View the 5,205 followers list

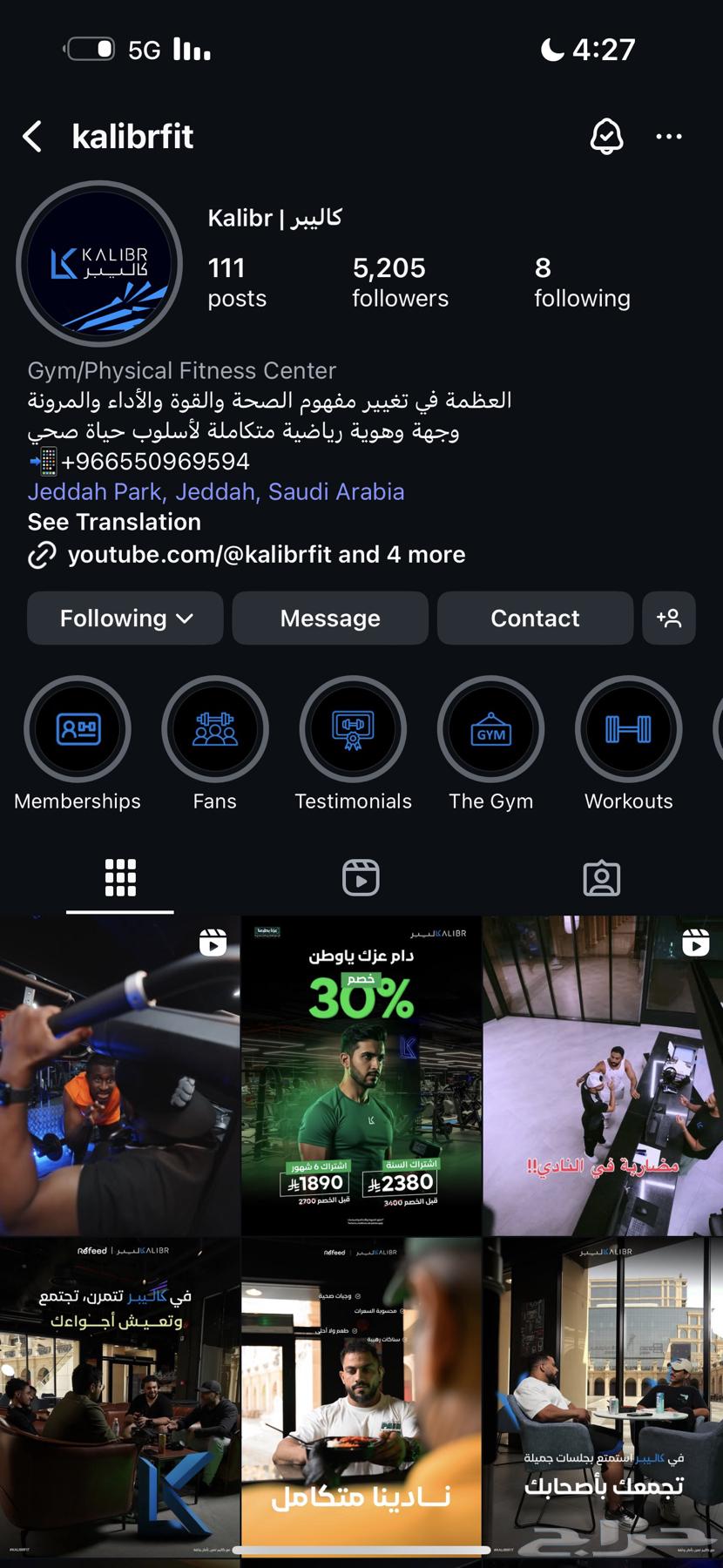pos(400,281)
